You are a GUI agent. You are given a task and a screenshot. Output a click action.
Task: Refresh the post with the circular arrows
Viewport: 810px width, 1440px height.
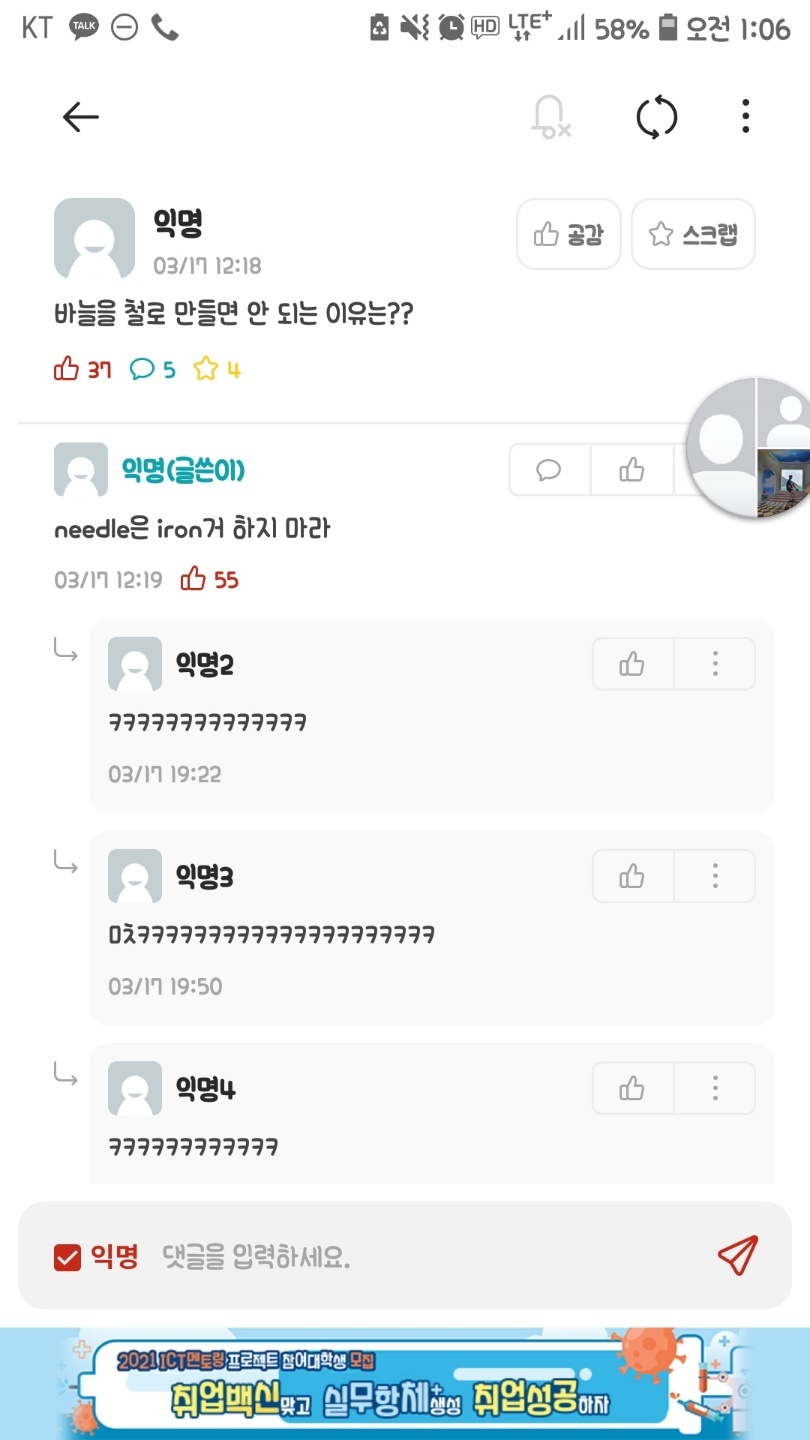tap(657, 117)
